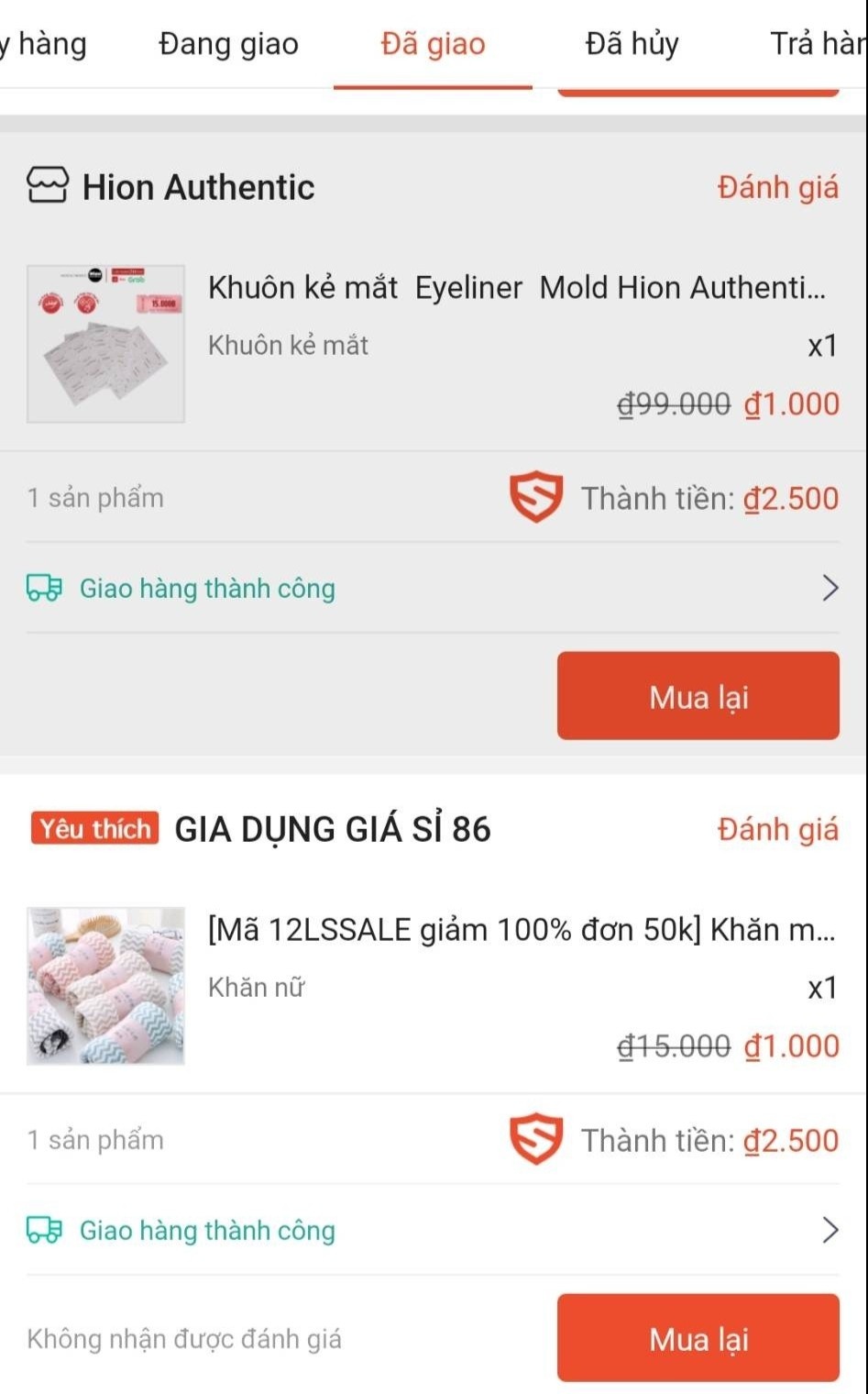Tap Đánh giá for GIA DỤNG GIÁ SỈ 86
The width and height of the screenshot is (868, 1394).
click(777, 828)
